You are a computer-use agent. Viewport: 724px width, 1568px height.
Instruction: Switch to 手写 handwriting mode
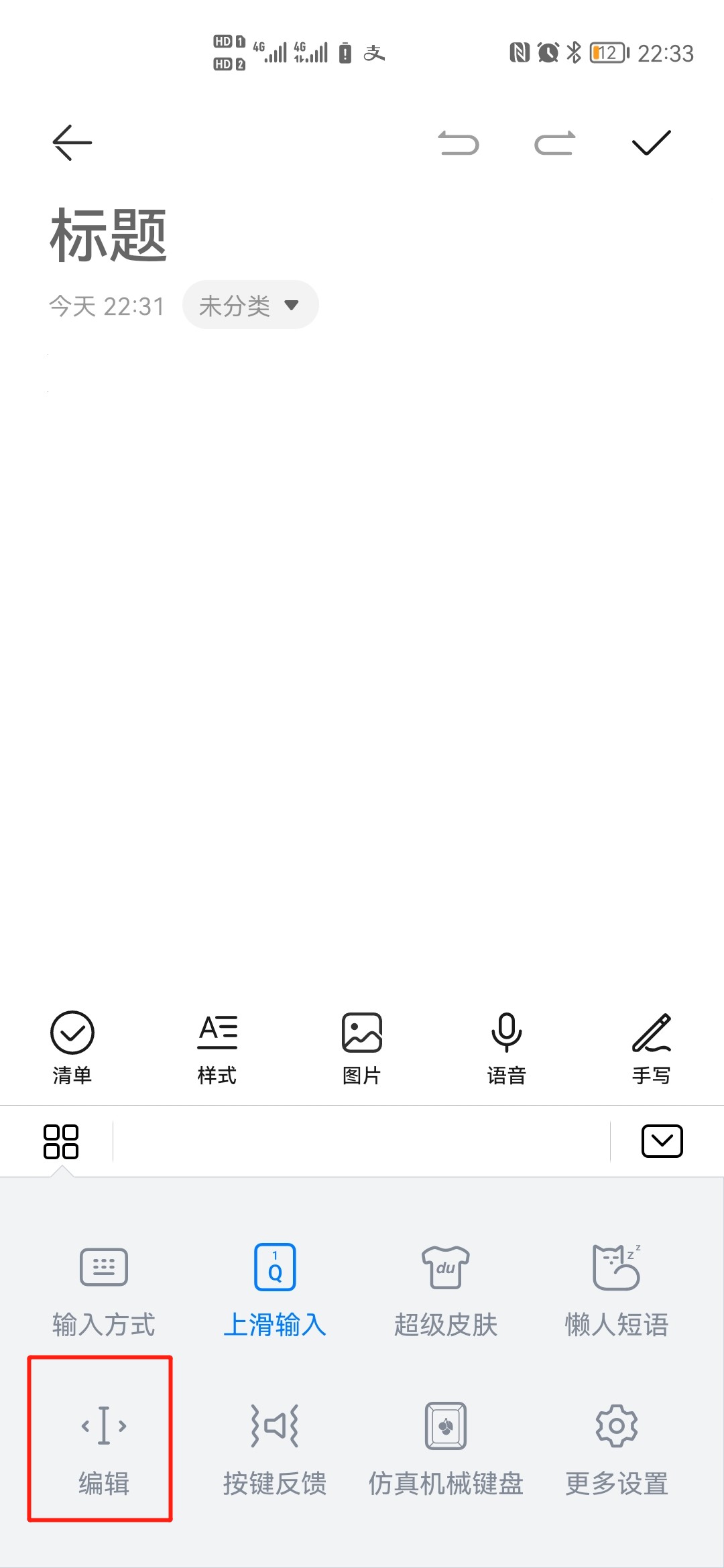click(652, 1048)
